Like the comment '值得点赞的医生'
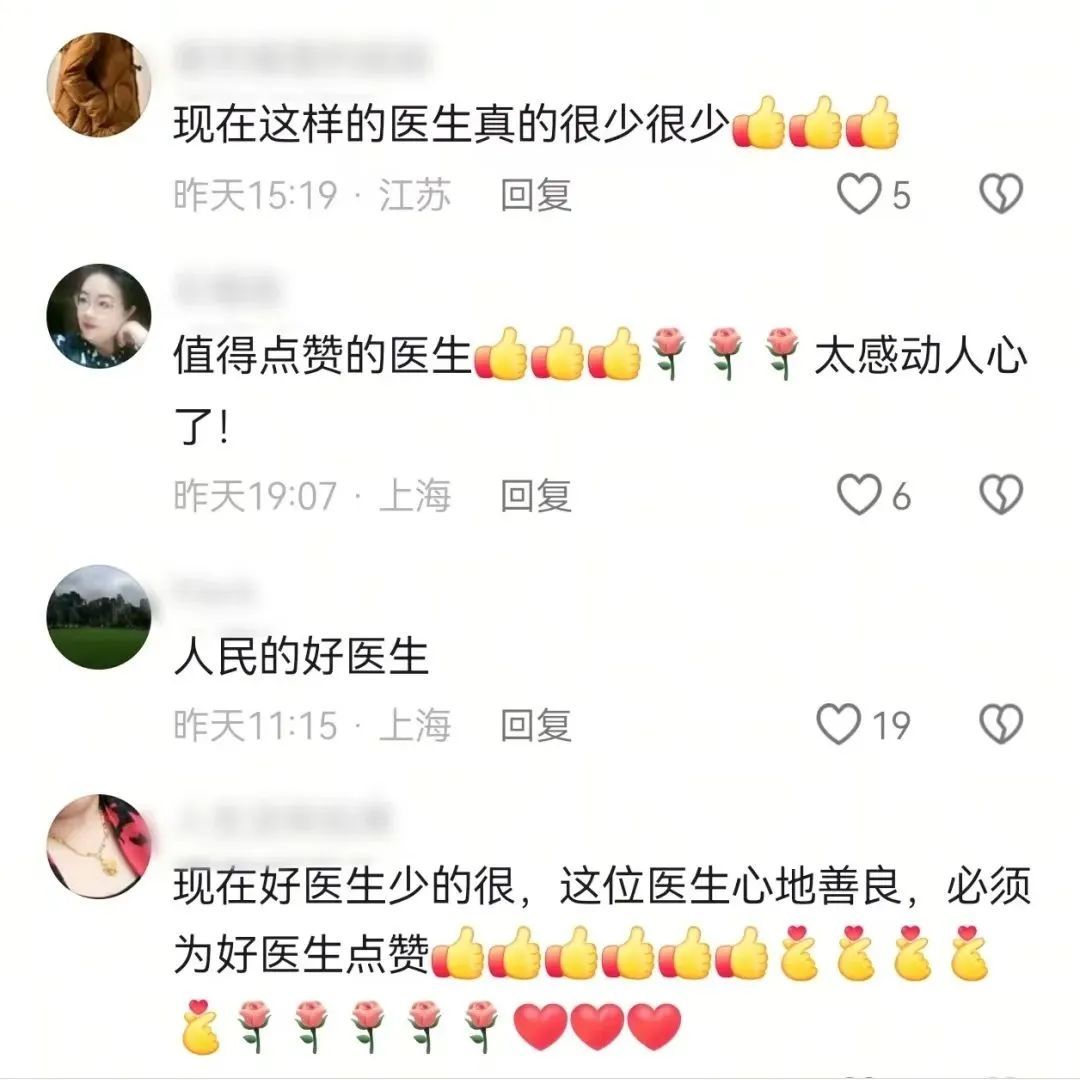This screenshot has width=1080, height=1080. pyautogui.click(x=858, y=495)
